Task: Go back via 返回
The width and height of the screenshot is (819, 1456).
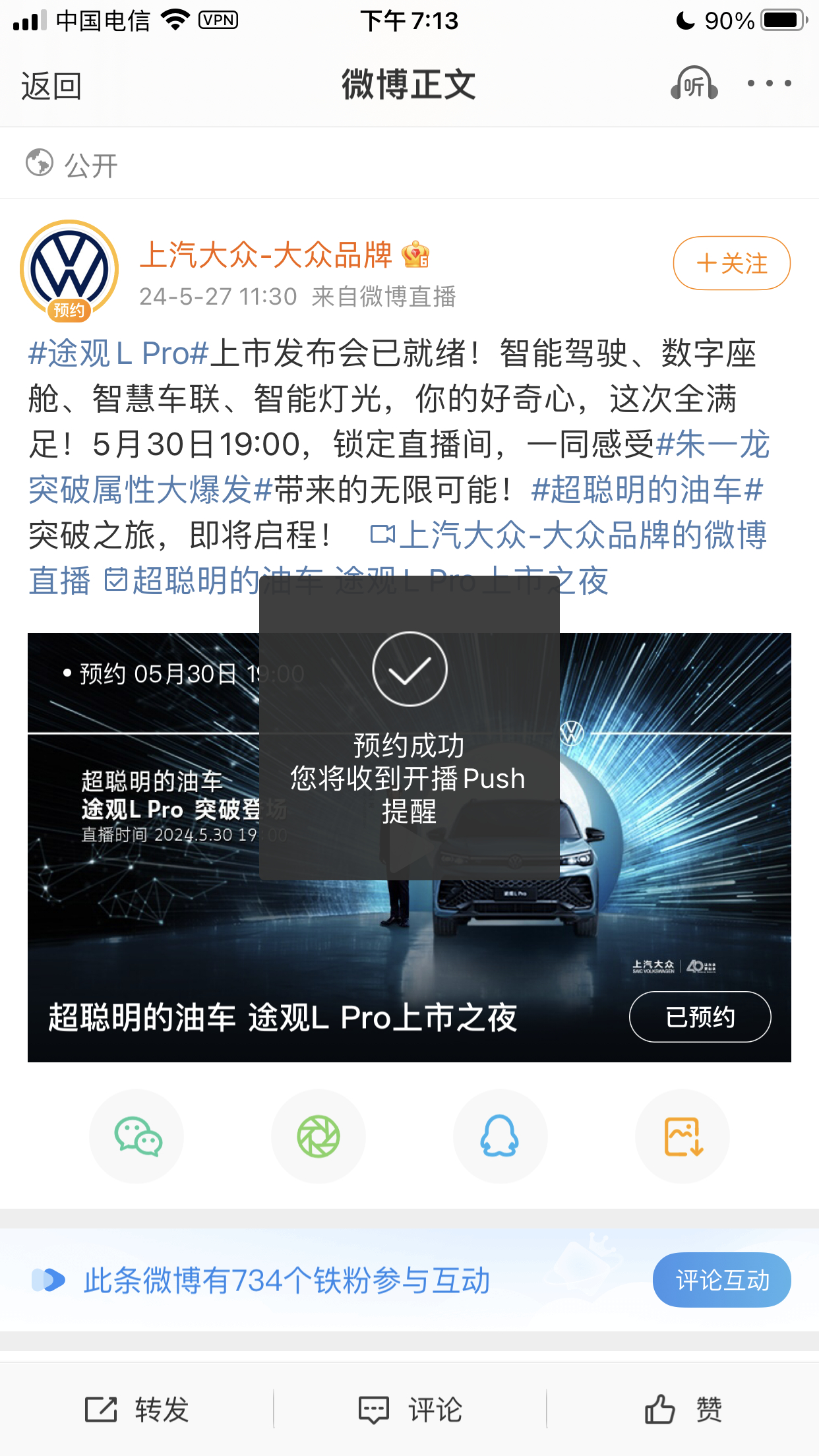Action: pyautogui.click(x=51, y=86)
